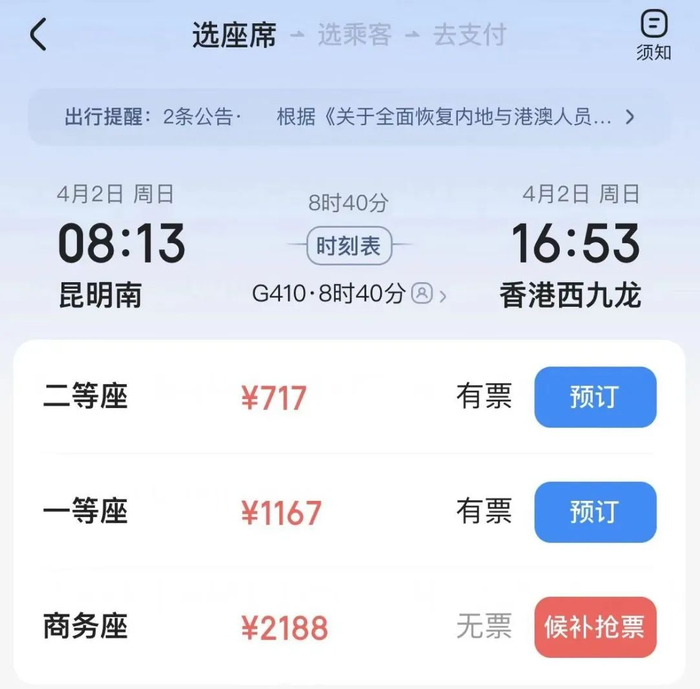Image resolution: width=700 pixels, height=689 pixels.
Task: Tap 候补抢票 for 商务座
Action: [595, 627]
